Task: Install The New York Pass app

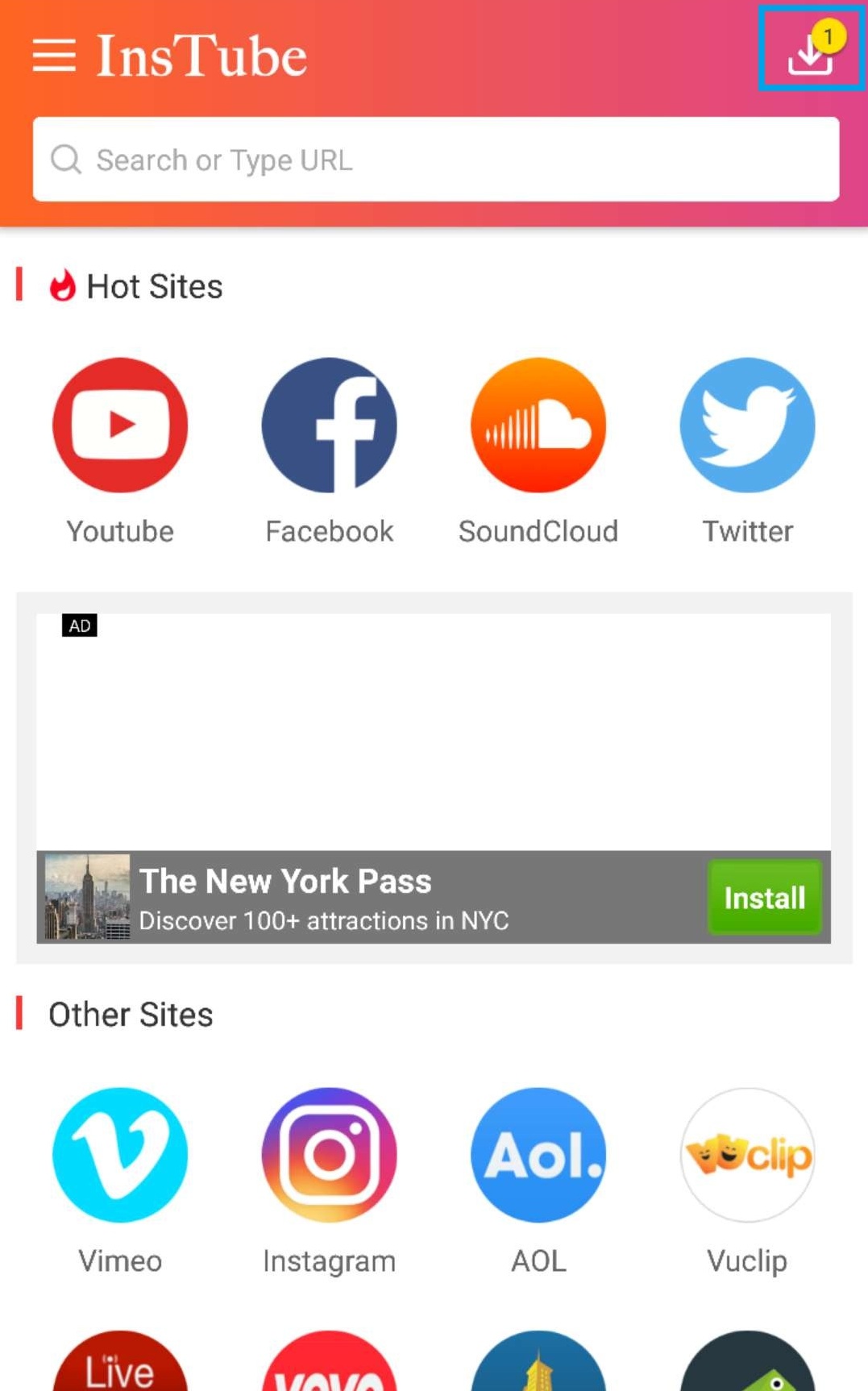Action: [x=764, y=897]
